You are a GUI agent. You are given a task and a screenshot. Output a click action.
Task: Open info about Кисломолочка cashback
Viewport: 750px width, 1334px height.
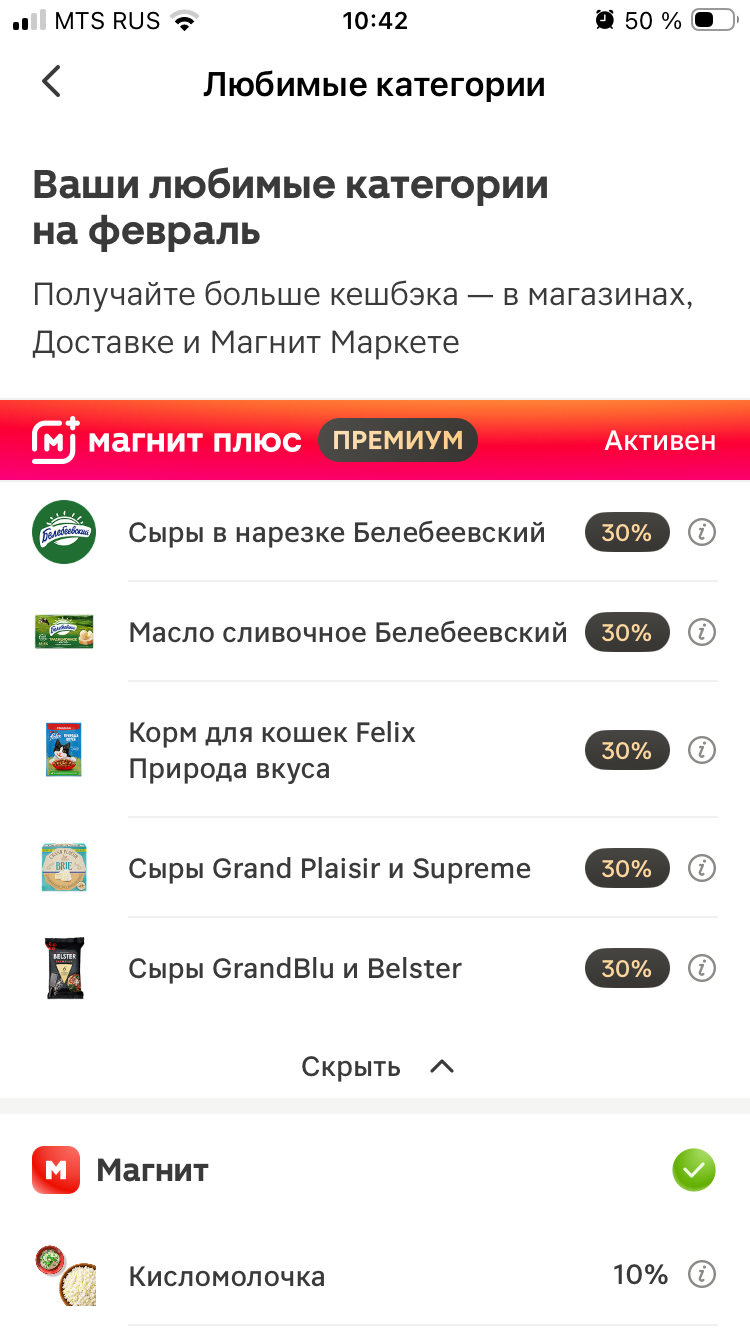703,1275
